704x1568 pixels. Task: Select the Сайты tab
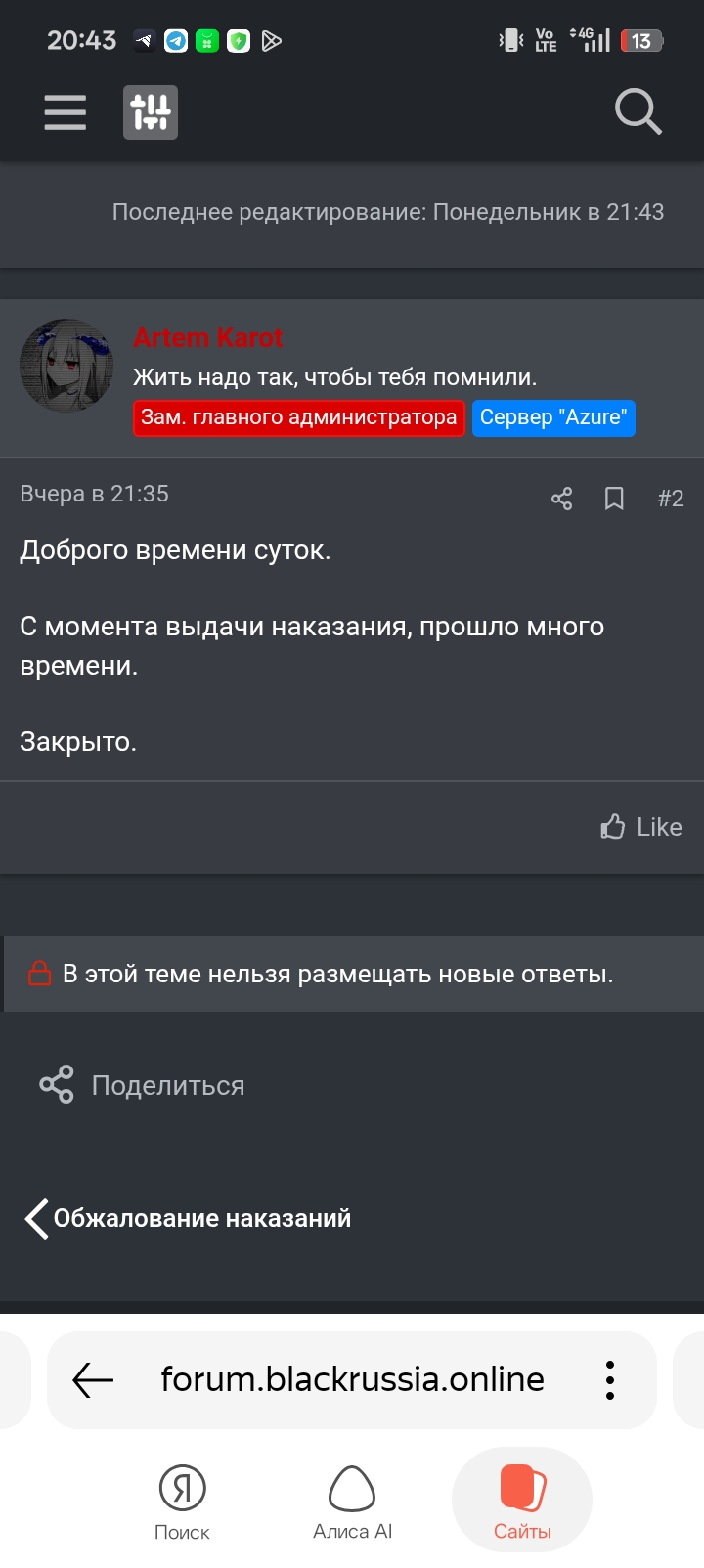point(522,1502)
